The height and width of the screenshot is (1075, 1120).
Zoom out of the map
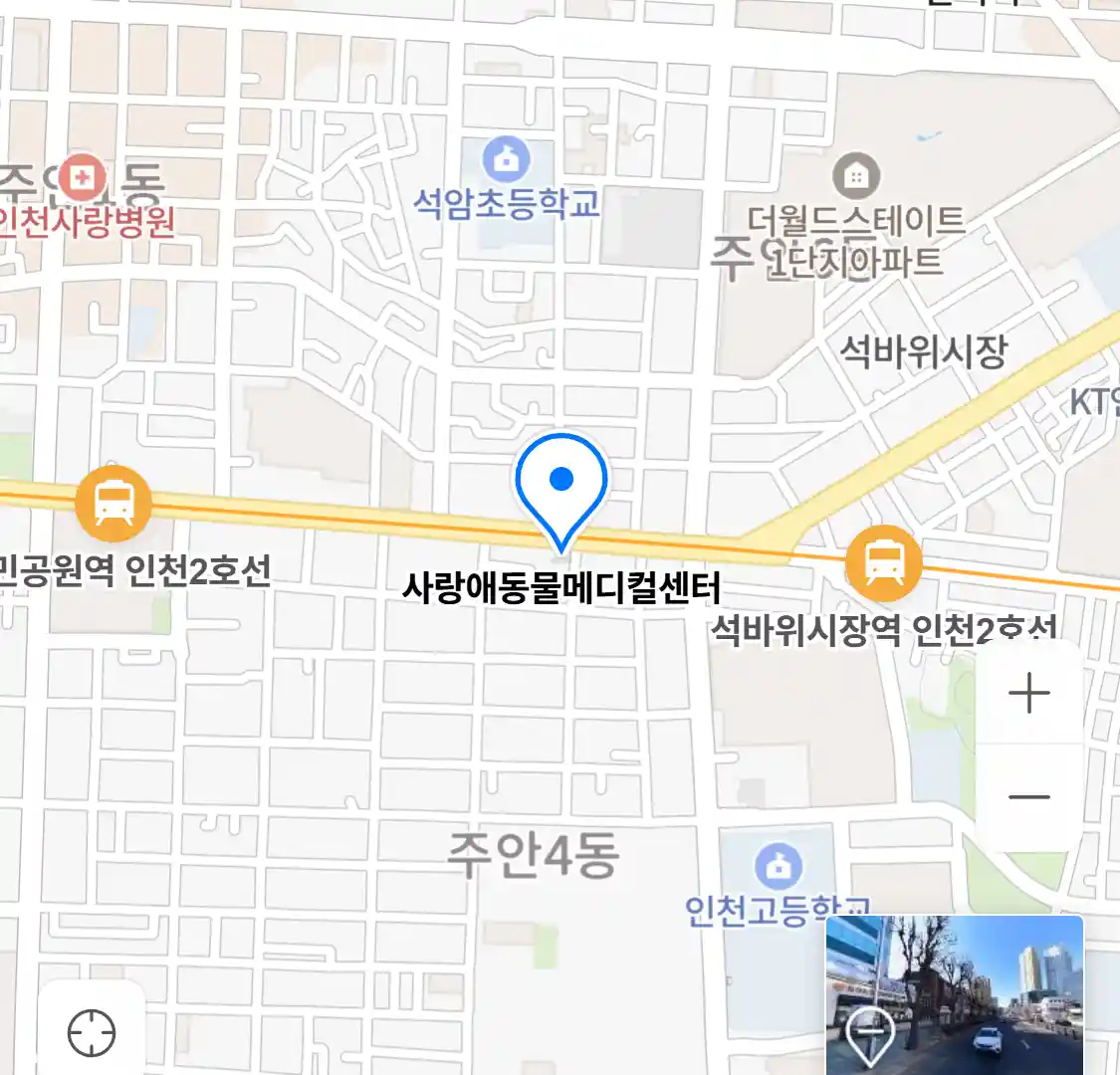[1028, 797]
